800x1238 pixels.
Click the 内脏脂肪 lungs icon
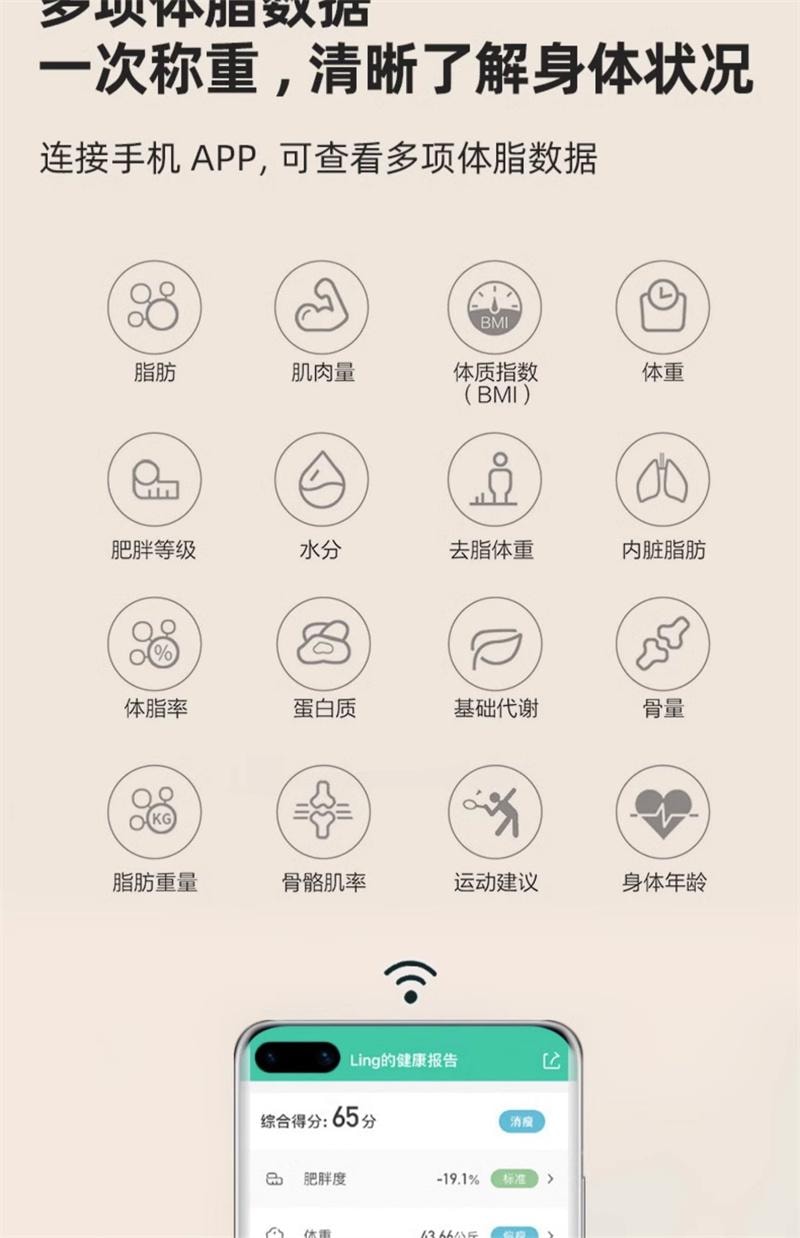click(663, 480)
